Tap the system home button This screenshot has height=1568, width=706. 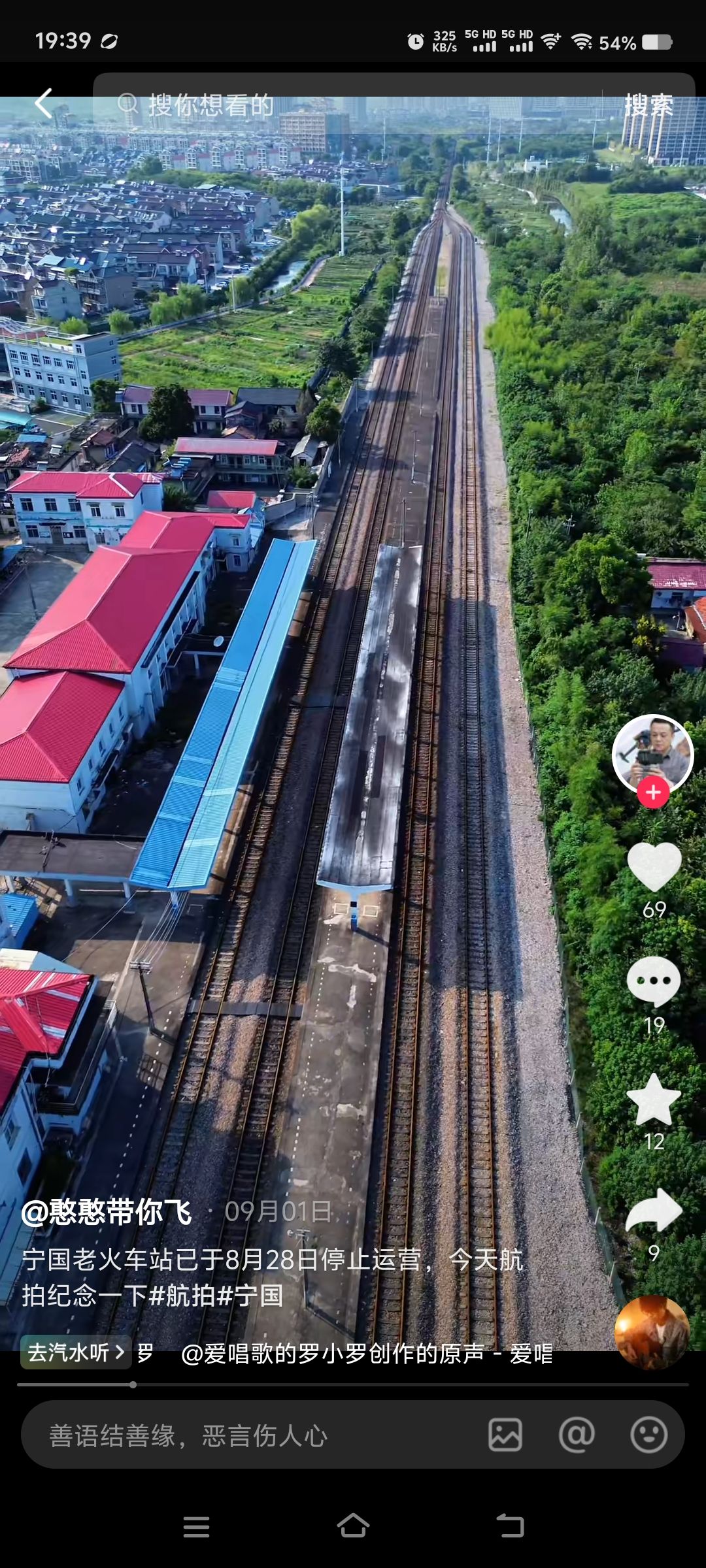(x=353, y=1527)
